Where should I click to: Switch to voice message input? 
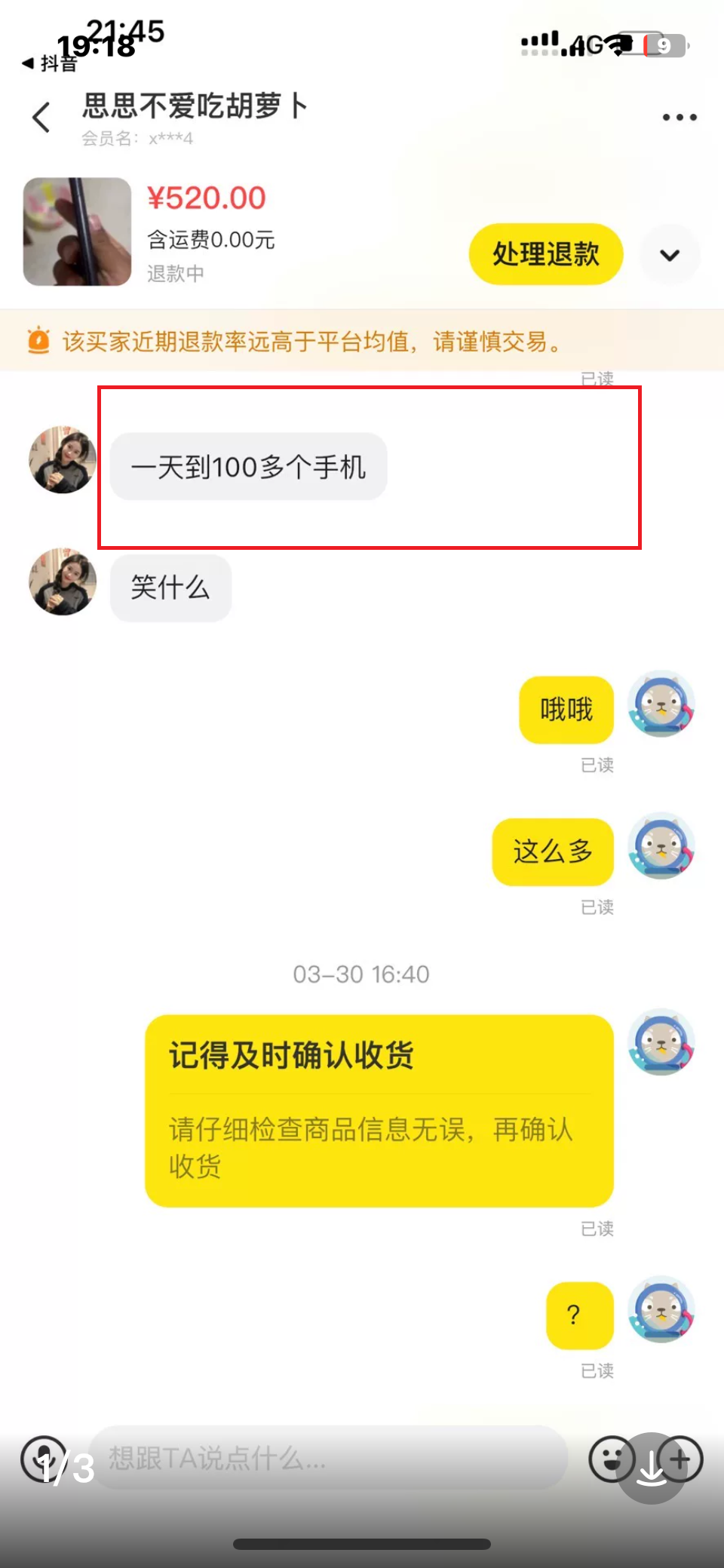(x=41, y=1459)
